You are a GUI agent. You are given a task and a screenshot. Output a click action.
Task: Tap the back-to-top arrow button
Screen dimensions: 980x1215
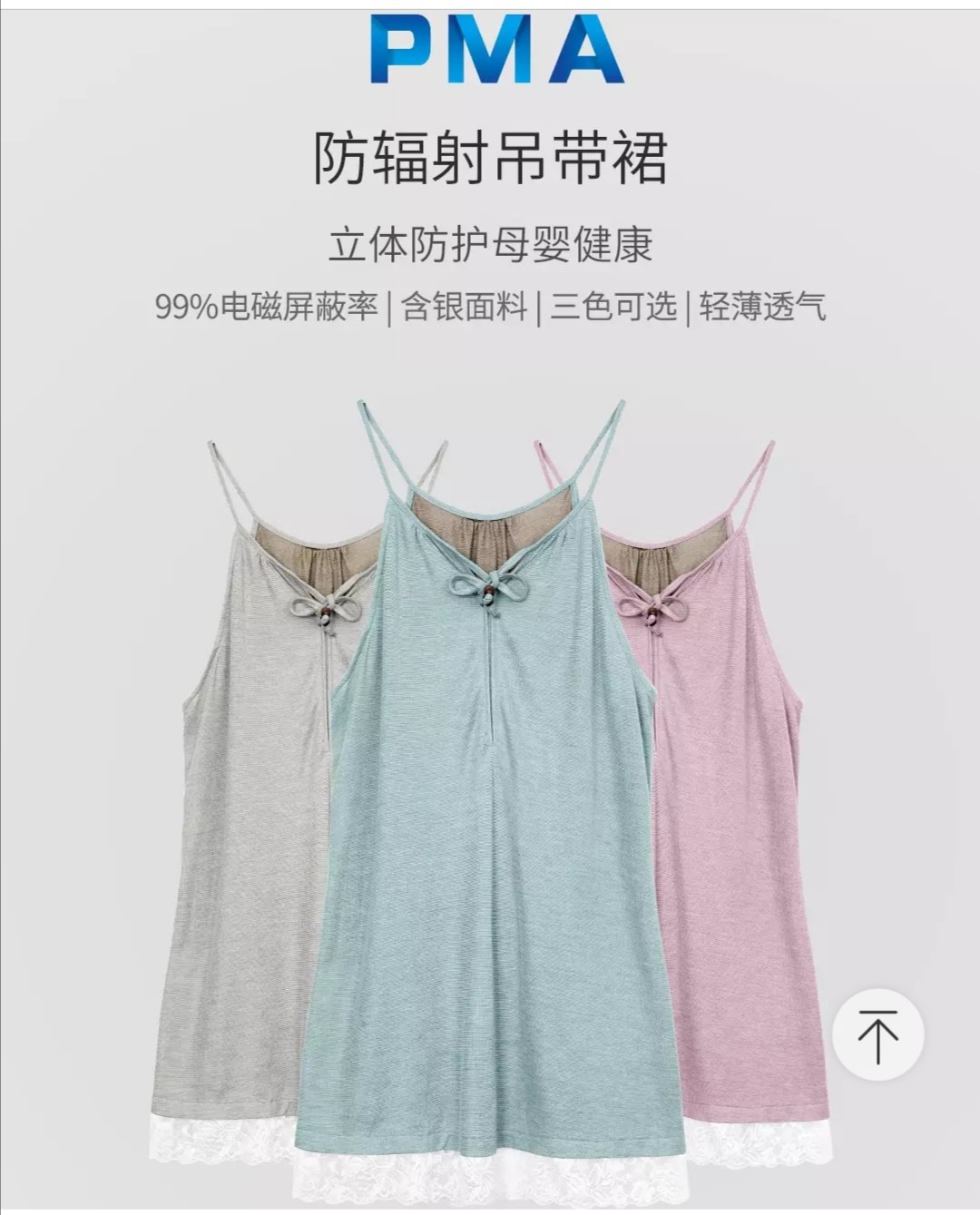[877, 1035]
